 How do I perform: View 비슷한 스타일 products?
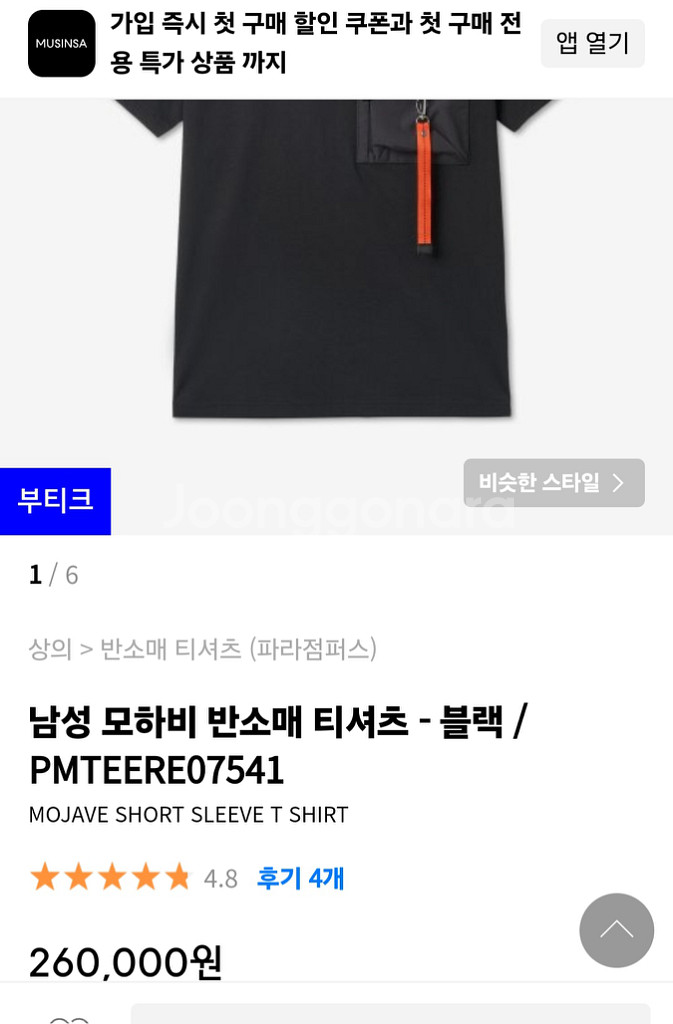tap(553, 483)
